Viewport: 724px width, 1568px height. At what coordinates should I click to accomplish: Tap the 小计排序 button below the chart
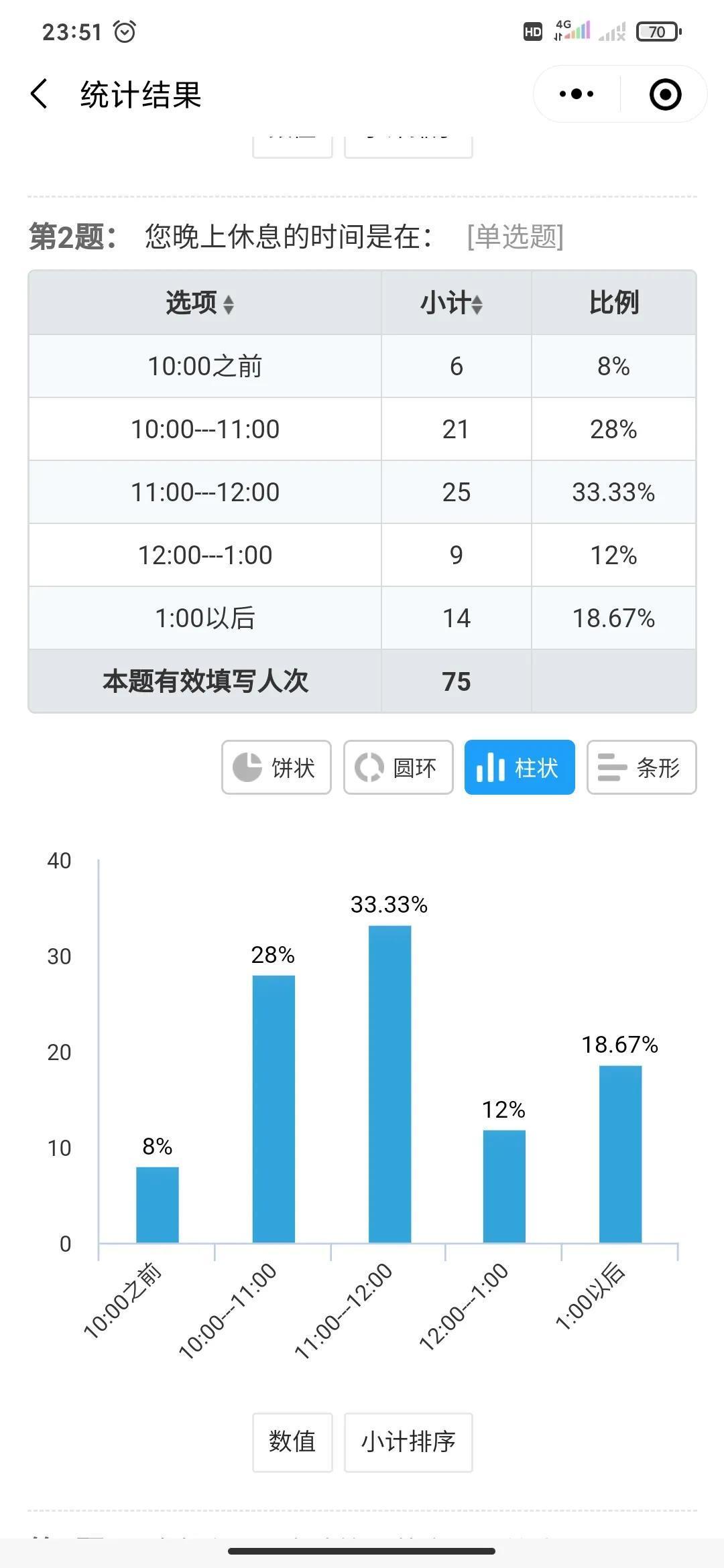pyautogui.click(x=408, y=1442)
